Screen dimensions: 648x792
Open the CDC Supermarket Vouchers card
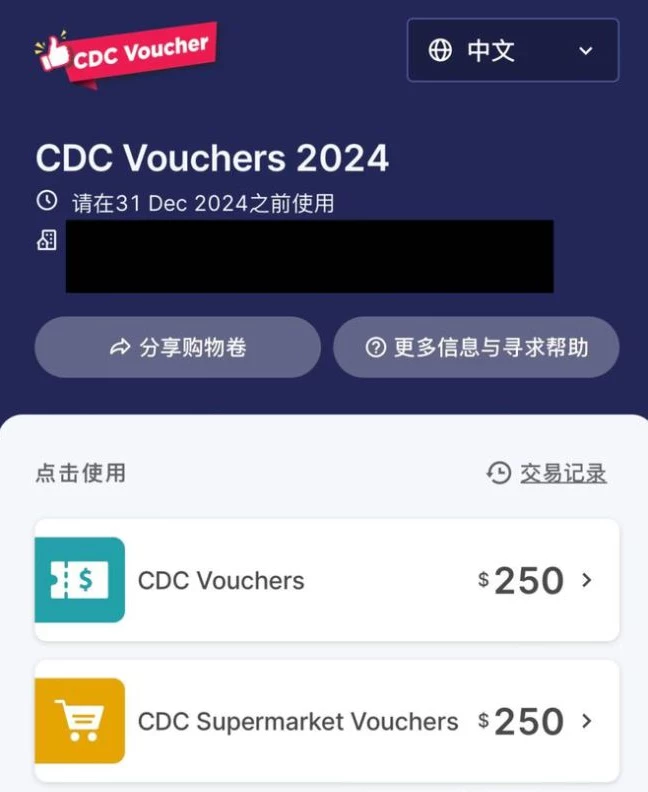click(x=326, y=720)
